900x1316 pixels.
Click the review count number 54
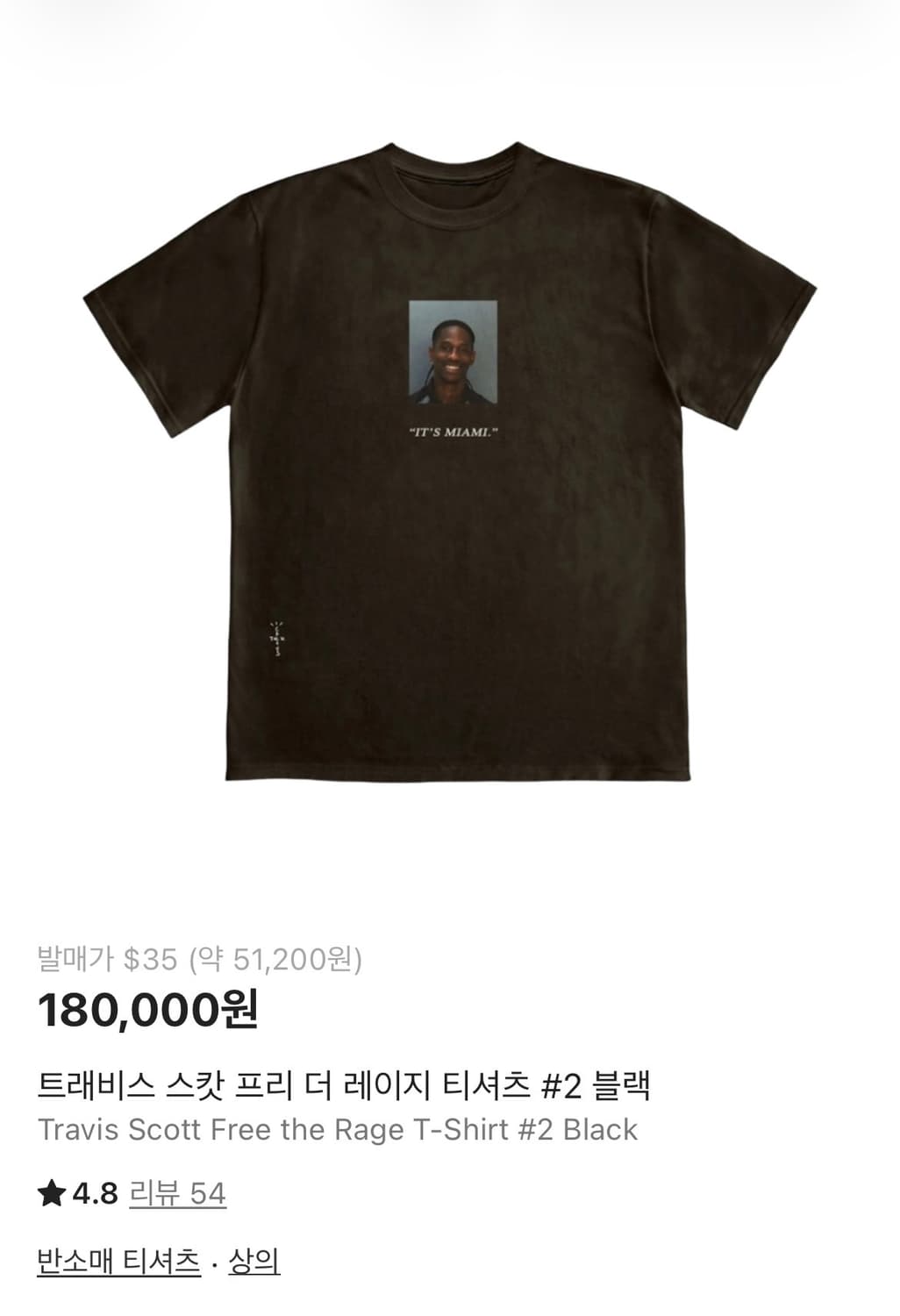211,1193
